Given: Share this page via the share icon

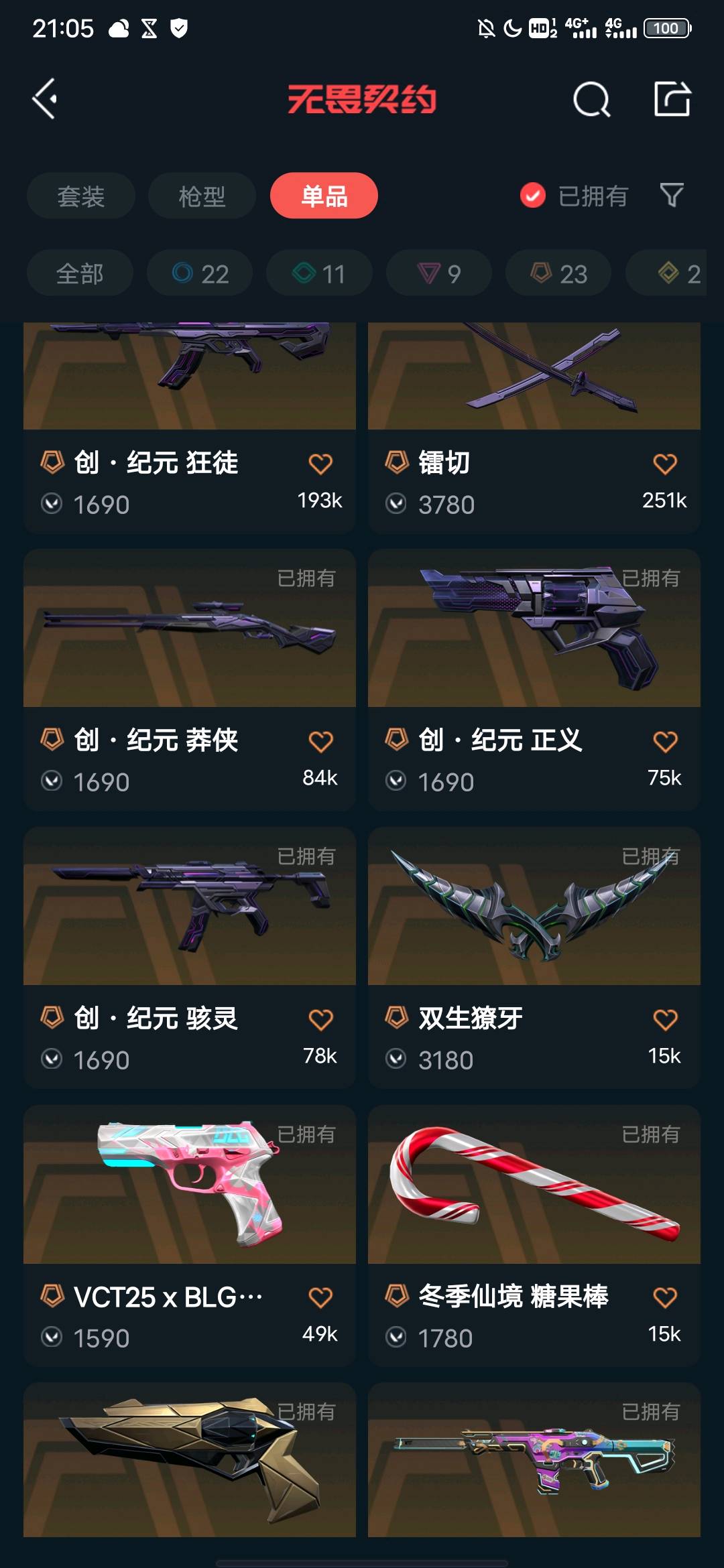Looking at the screenshot, I should coord(672,99).
